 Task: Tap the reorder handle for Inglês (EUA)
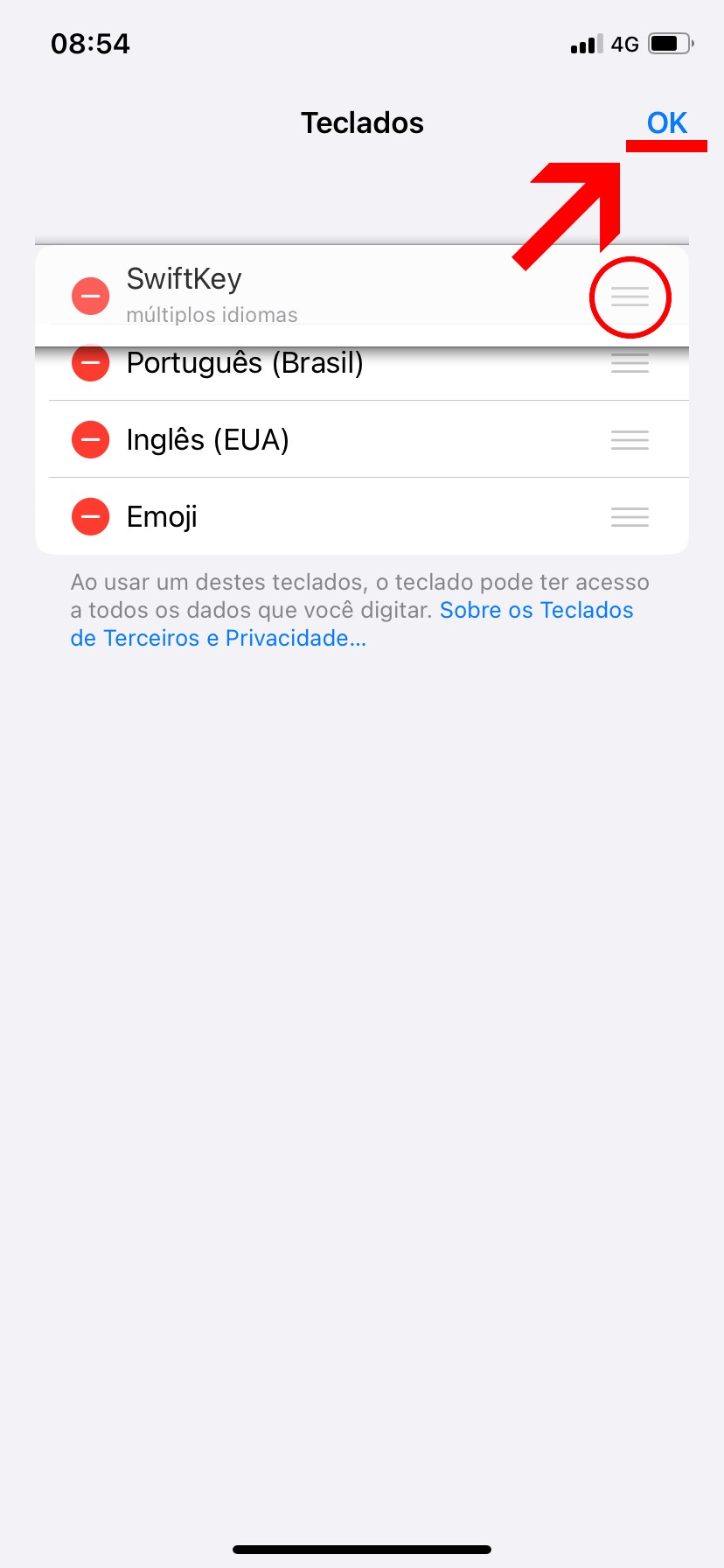click(x=630, y=439)
